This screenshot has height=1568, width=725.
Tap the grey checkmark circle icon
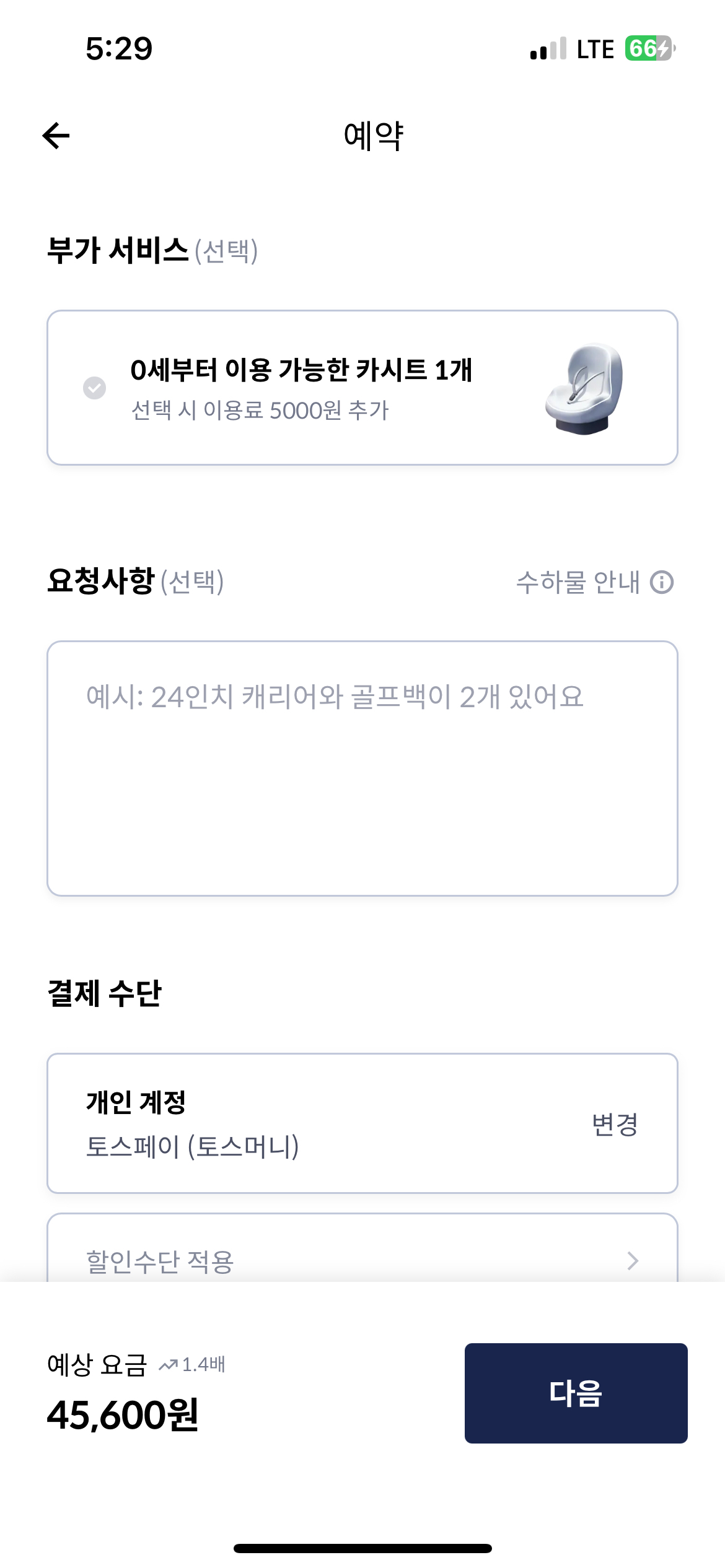pyautogui.click(x=94, y=388)
